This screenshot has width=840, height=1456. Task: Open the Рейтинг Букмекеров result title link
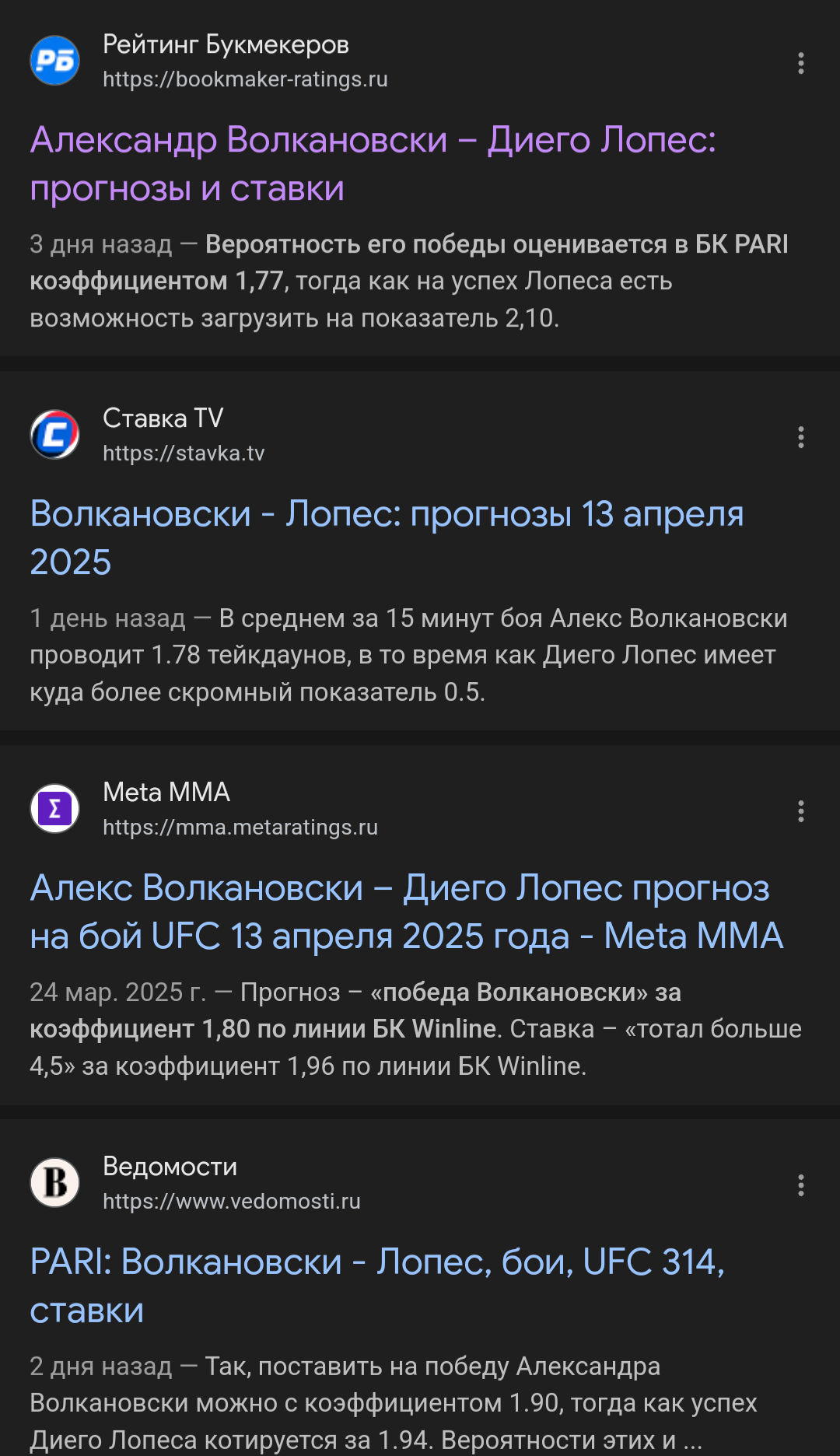[x=373, y=164]
